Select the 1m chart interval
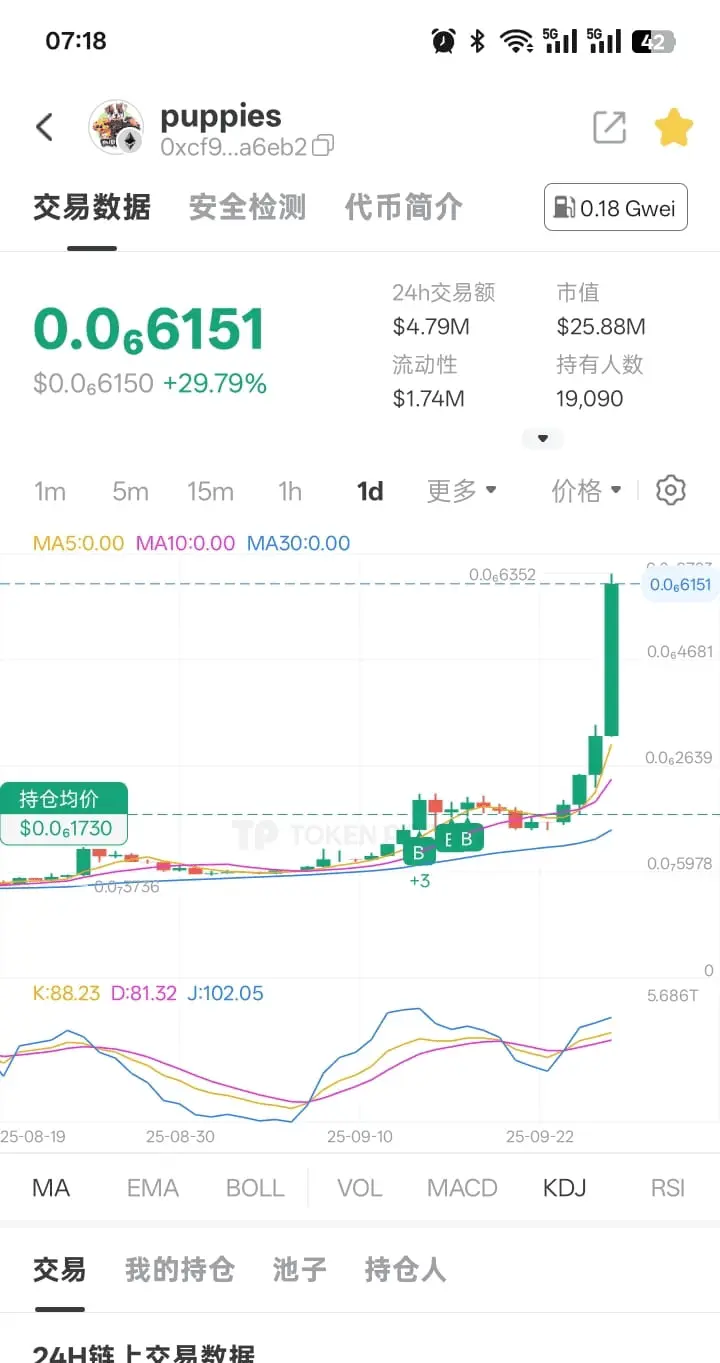Viewport: 720px width, 1363px height. pyautogui.click(x=49, y=491)
